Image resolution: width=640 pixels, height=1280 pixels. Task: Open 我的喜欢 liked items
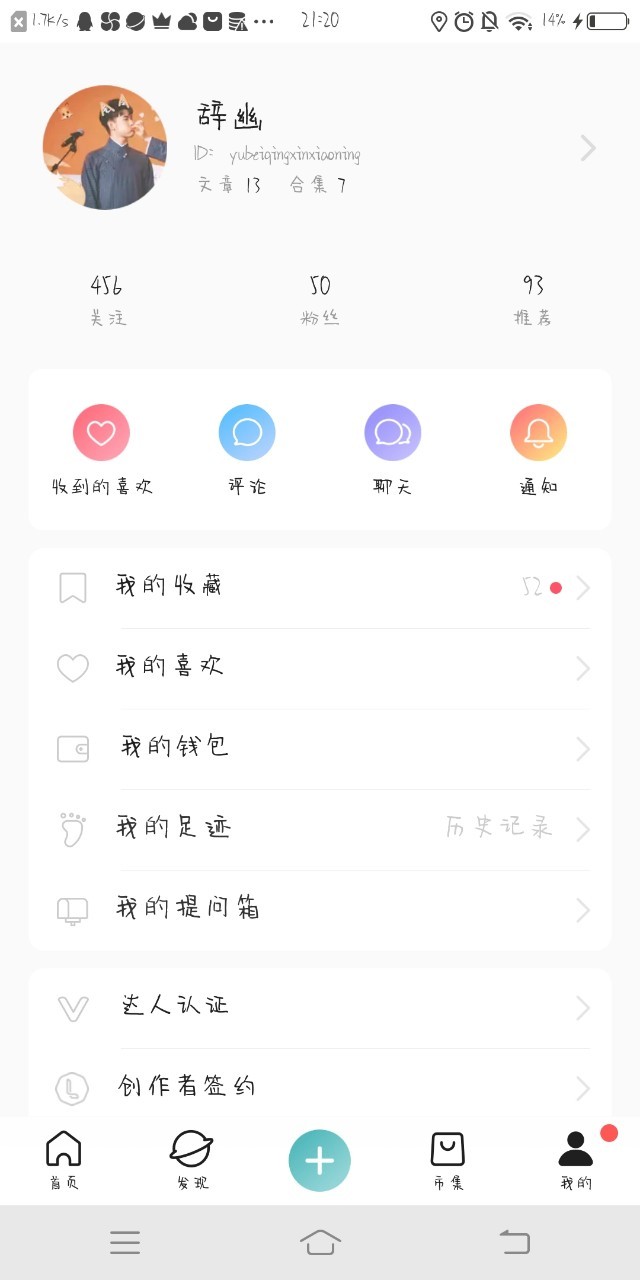[x=320, y=668]
